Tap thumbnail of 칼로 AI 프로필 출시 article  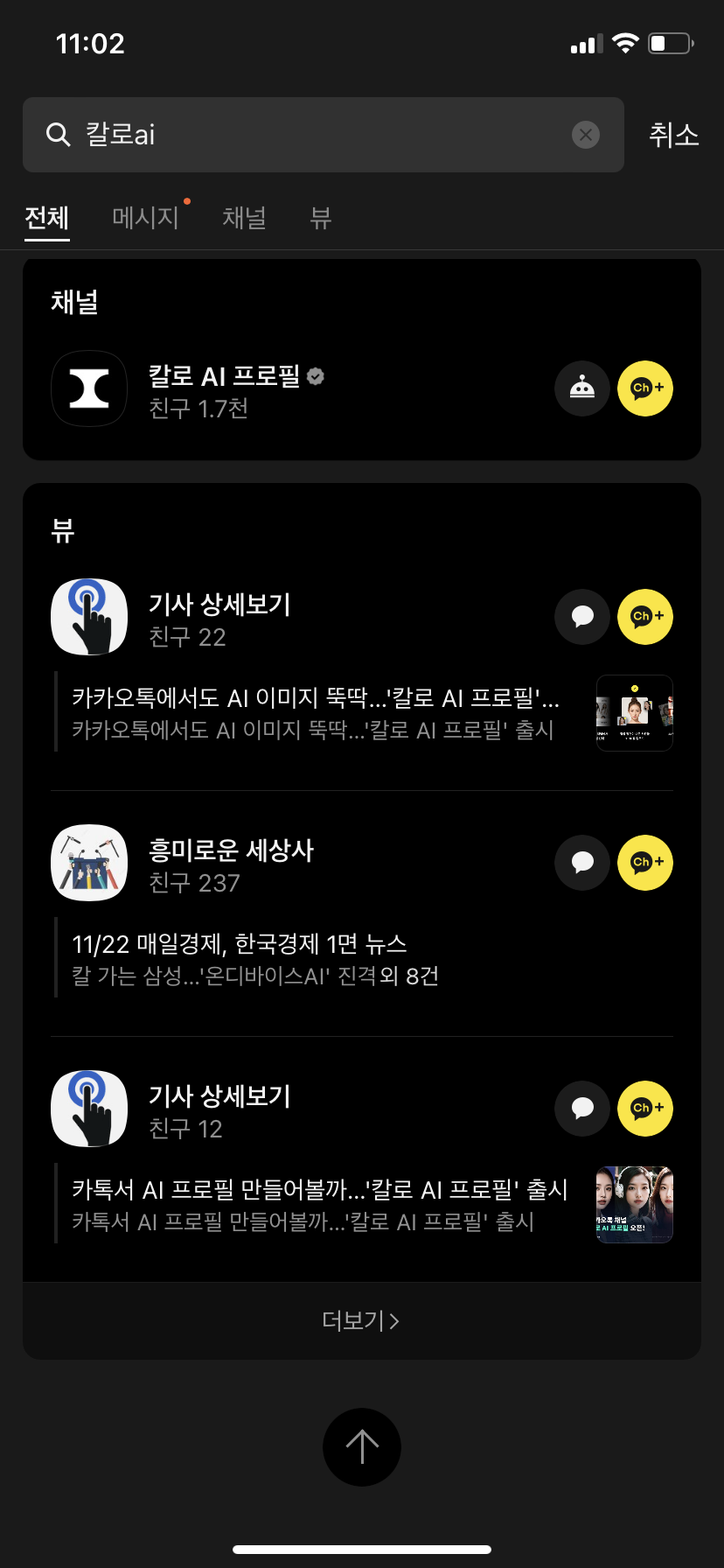pyautogui.click(x=634, y=1204)
